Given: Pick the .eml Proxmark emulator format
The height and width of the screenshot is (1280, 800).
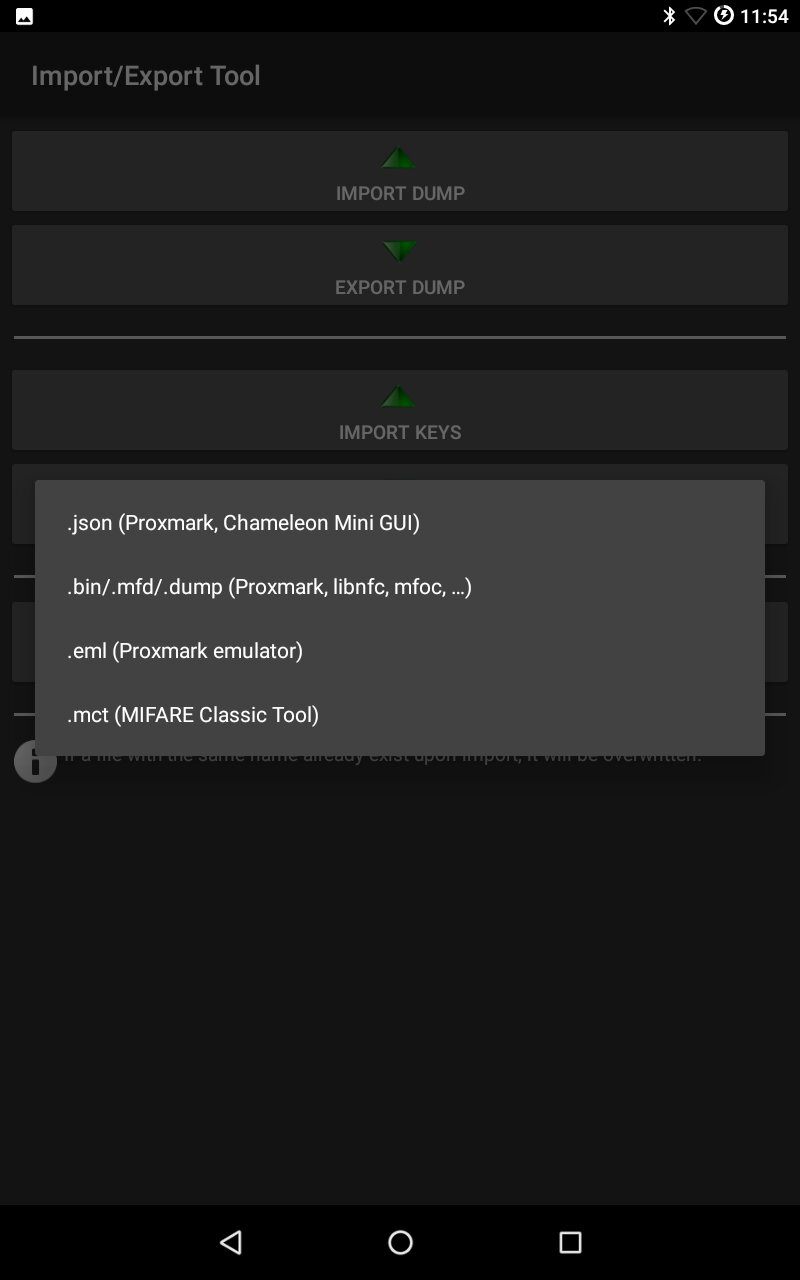Looking at the screenshot, I should [185, 650].
